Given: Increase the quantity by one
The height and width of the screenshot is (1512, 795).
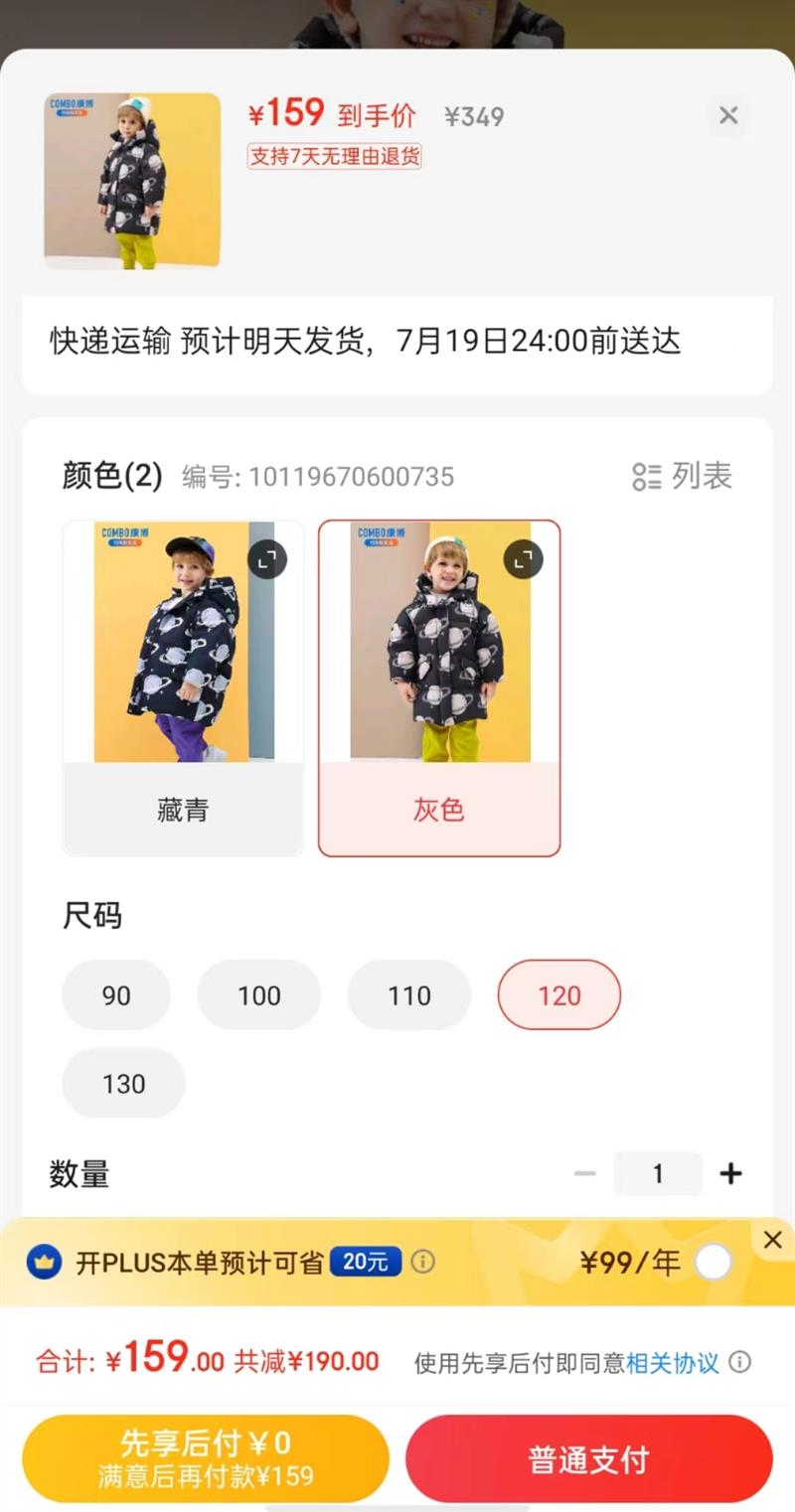Looking at the screenshot, I should point(730,1174).
